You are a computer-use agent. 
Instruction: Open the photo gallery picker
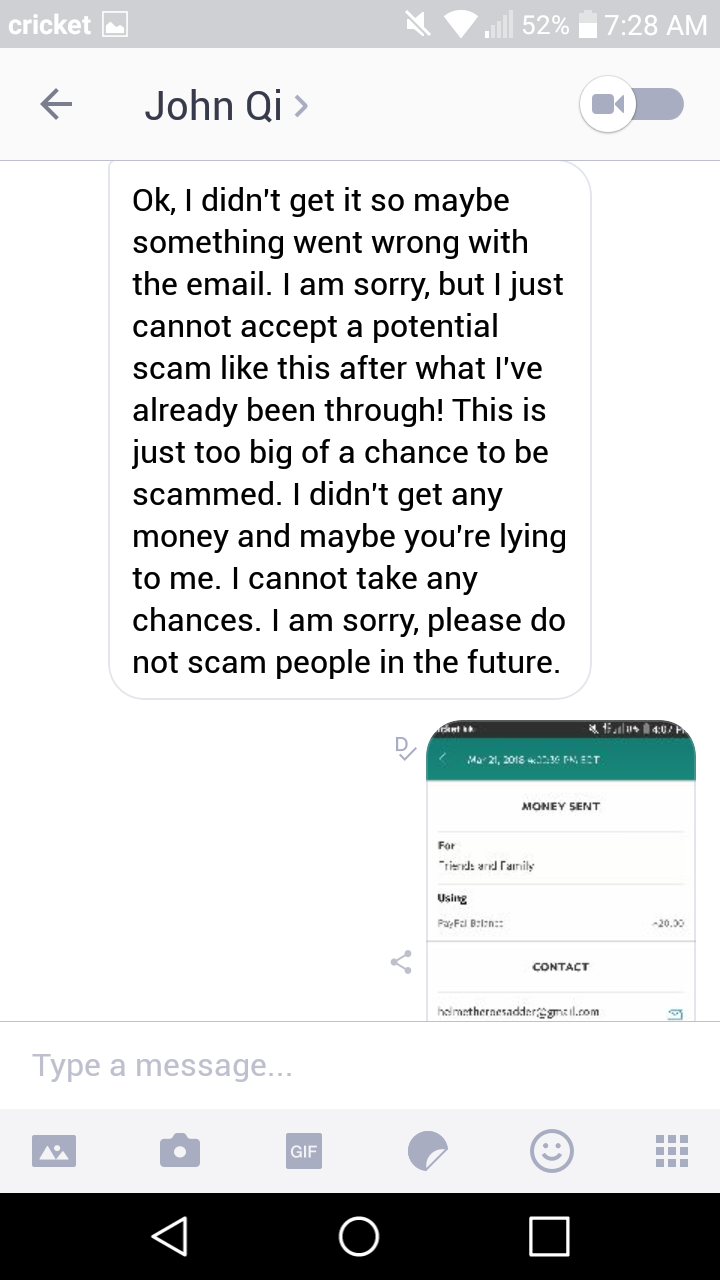pyautogui.click(x=54, y=1151)
